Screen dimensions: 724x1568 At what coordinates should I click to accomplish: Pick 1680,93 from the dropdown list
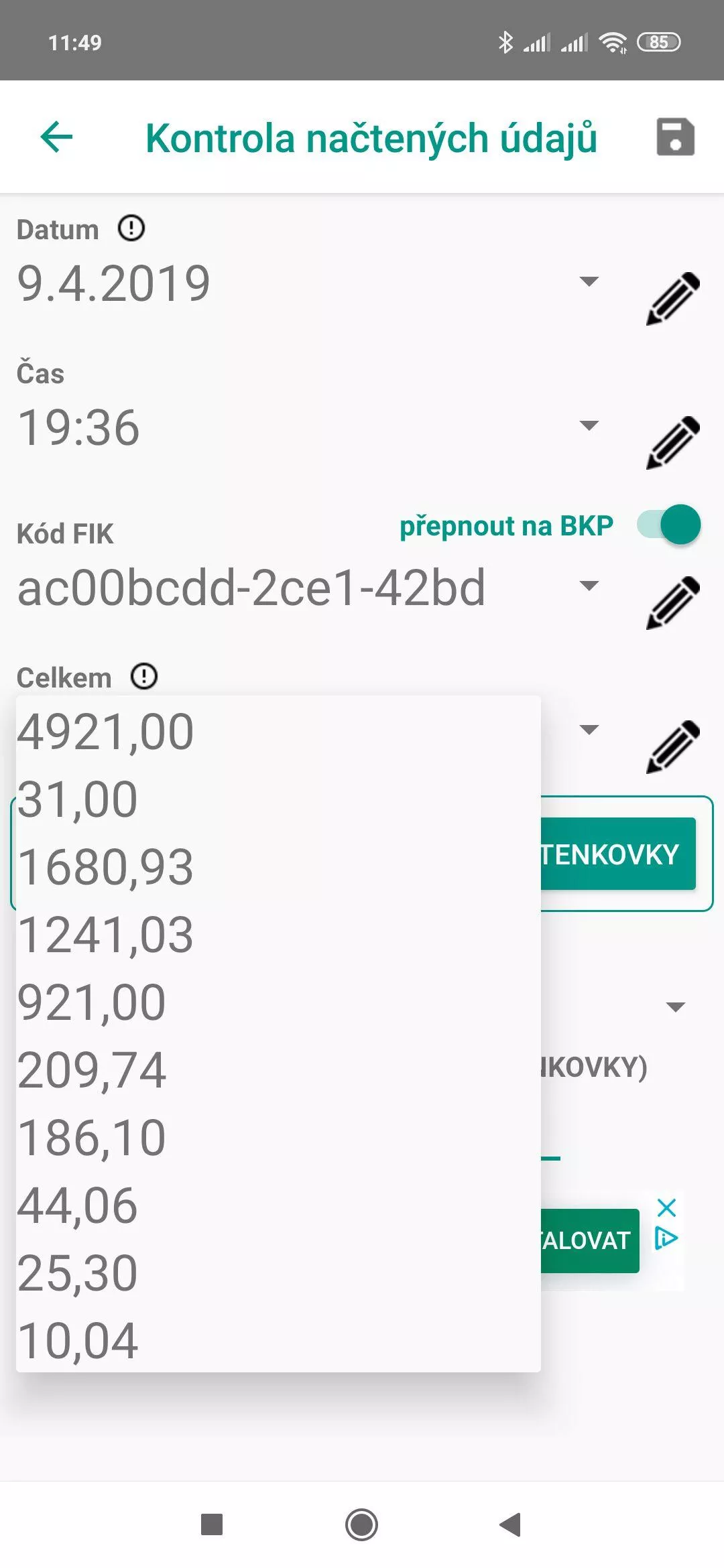[x=278, y=866]
